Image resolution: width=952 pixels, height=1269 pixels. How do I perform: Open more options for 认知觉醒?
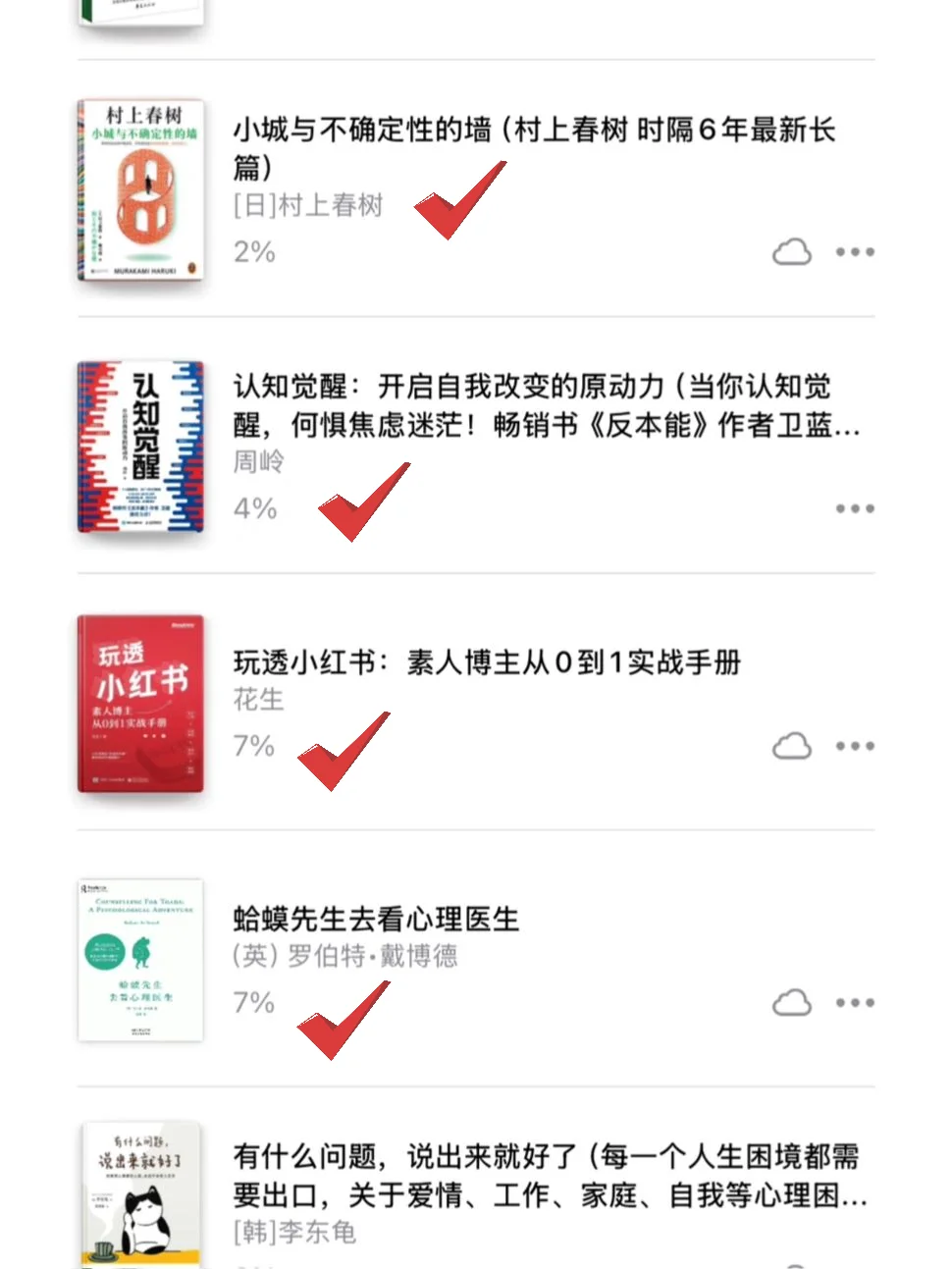point(855,508)
